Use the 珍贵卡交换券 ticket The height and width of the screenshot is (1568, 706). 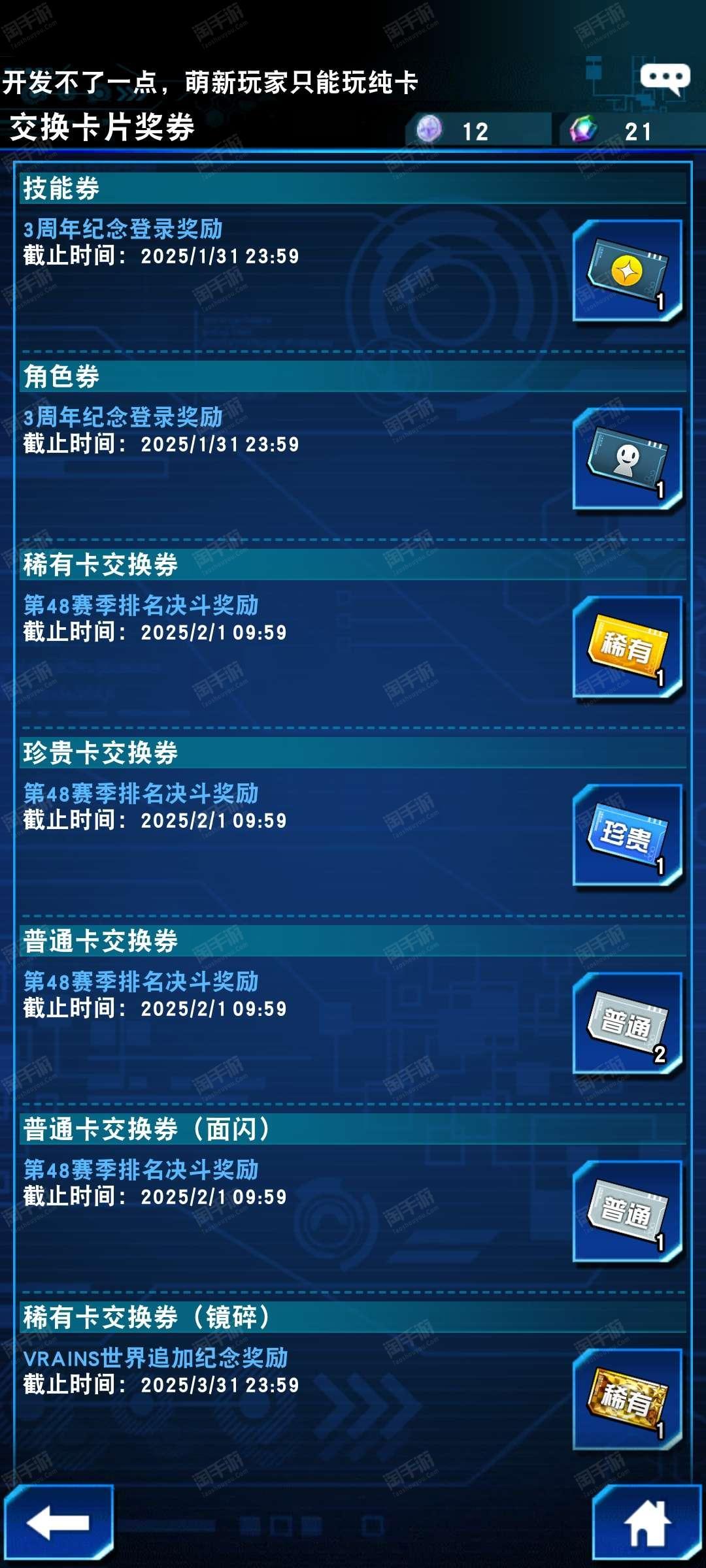(x=628, y=835)
